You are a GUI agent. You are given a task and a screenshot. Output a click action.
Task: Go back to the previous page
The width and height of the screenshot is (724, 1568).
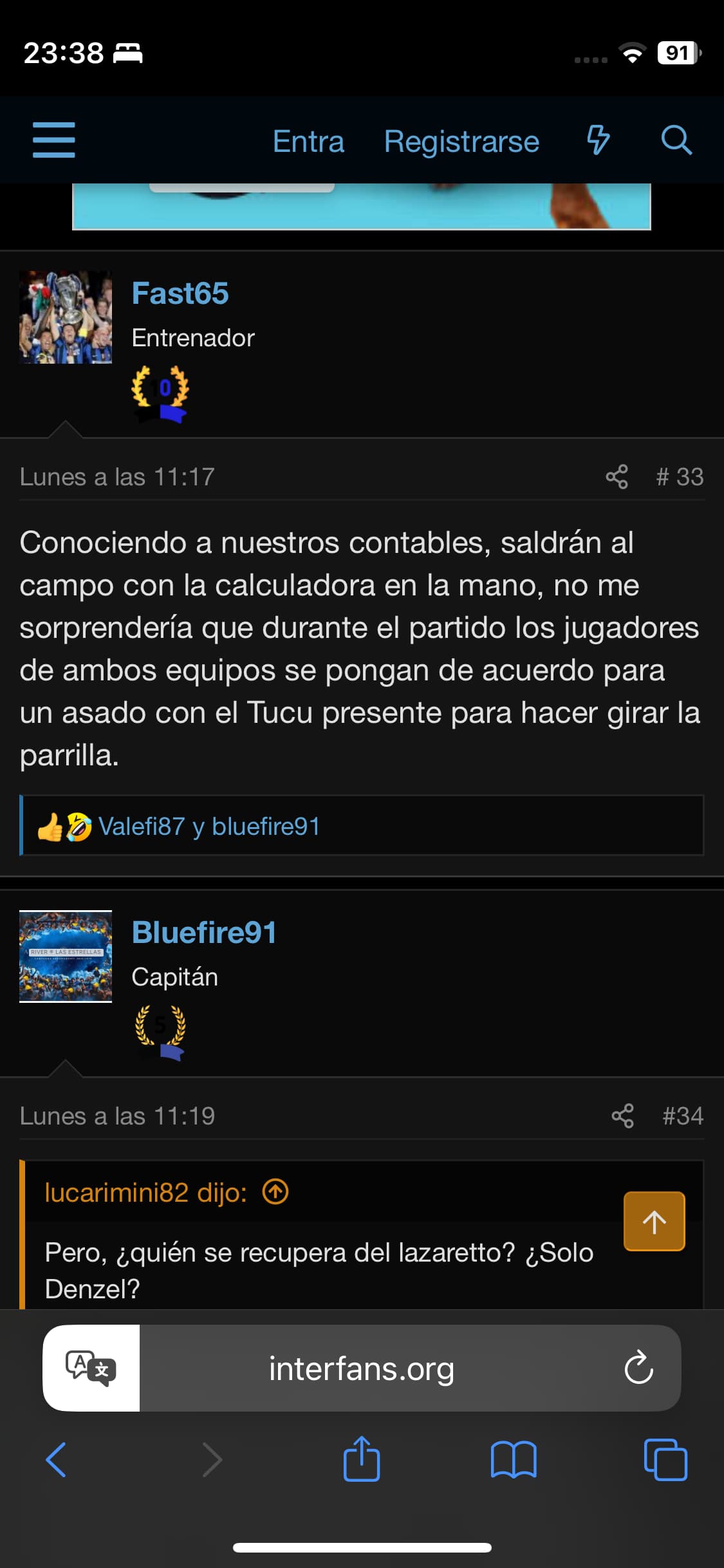click(56, 1459)
